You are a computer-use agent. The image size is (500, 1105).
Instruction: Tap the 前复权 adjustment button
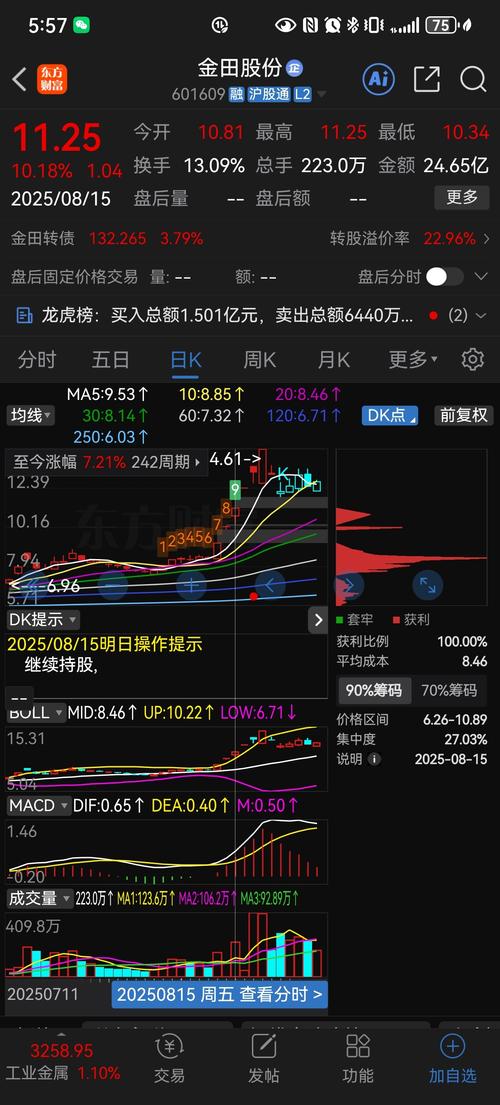point(464,415)
